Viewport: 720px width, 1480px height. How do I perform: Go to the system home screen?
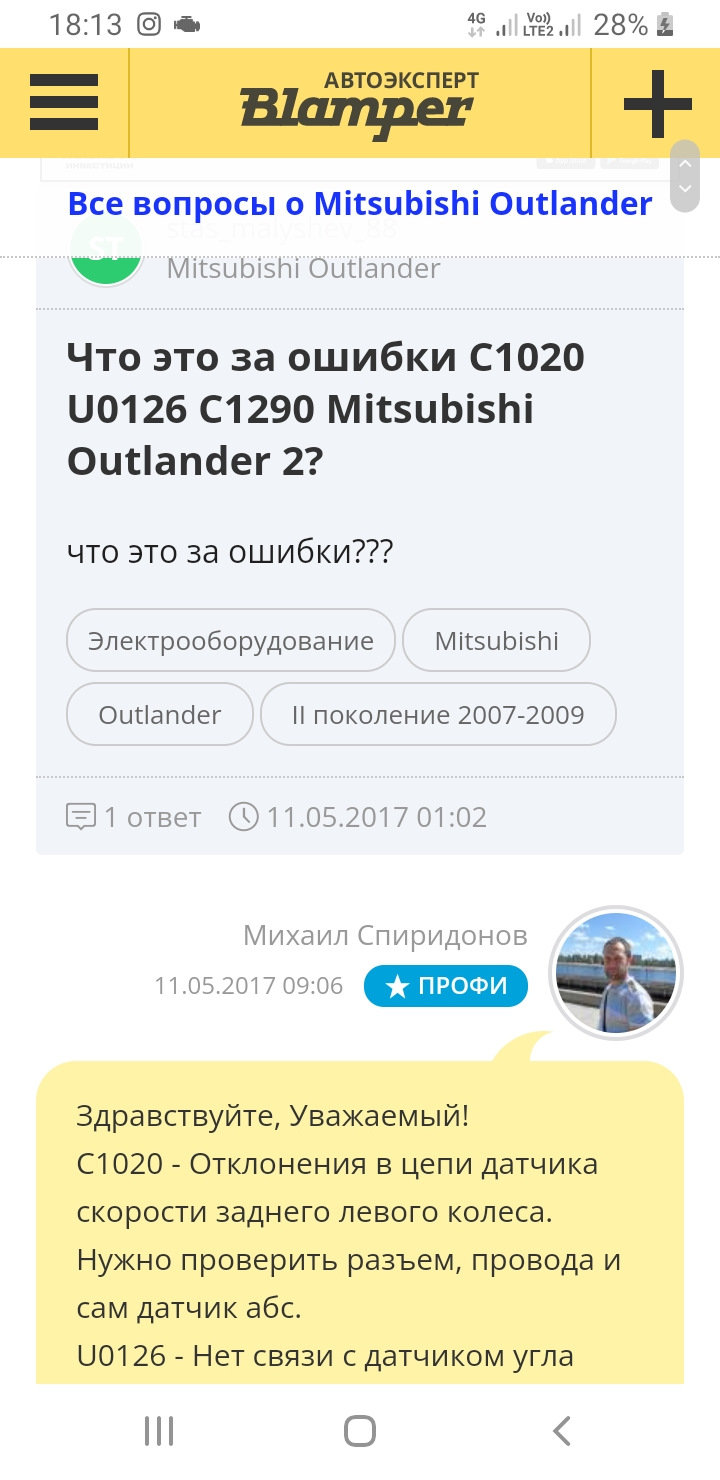(x=360, y=1431)
